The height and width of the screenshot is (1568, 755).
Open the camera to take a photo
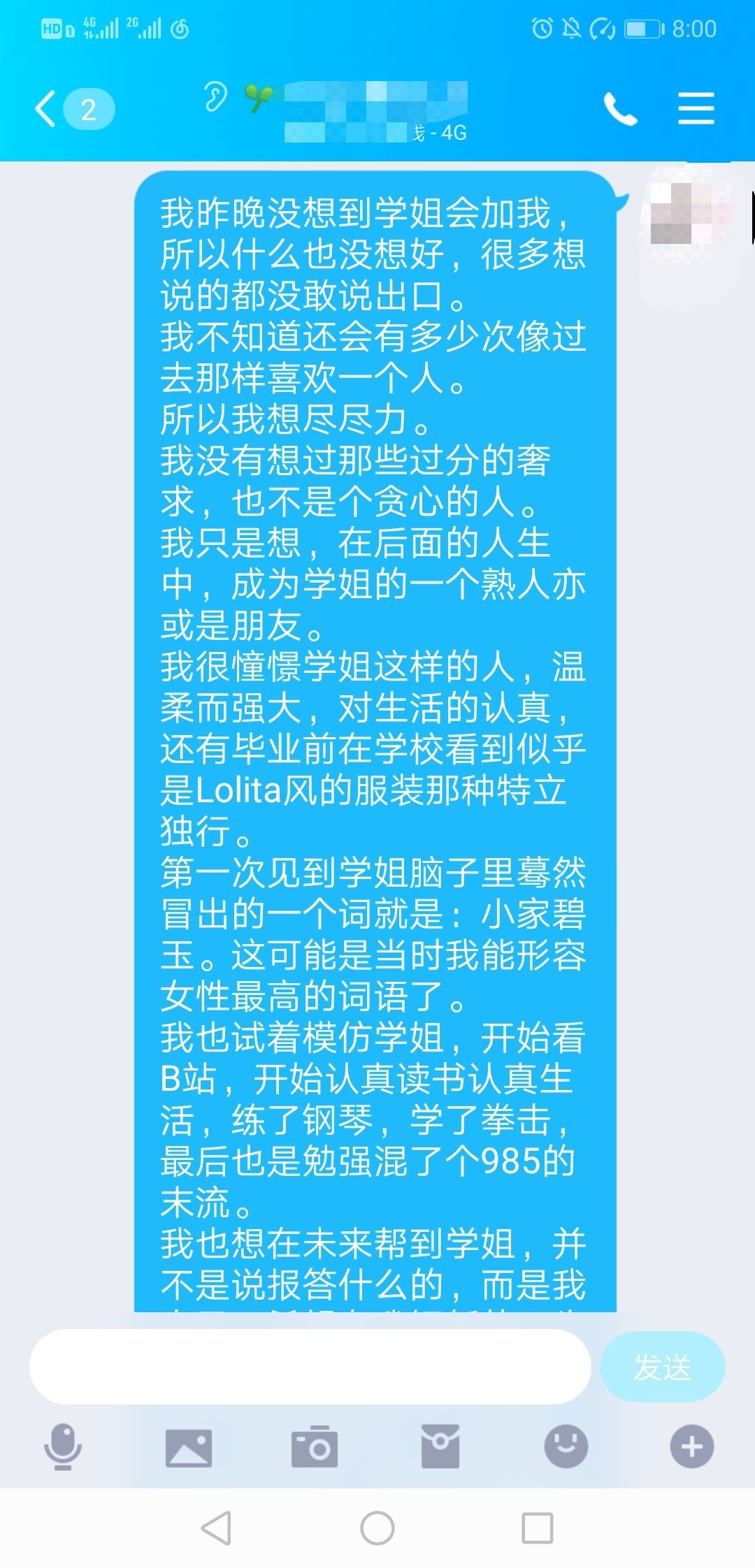(x=315, y=1446)
